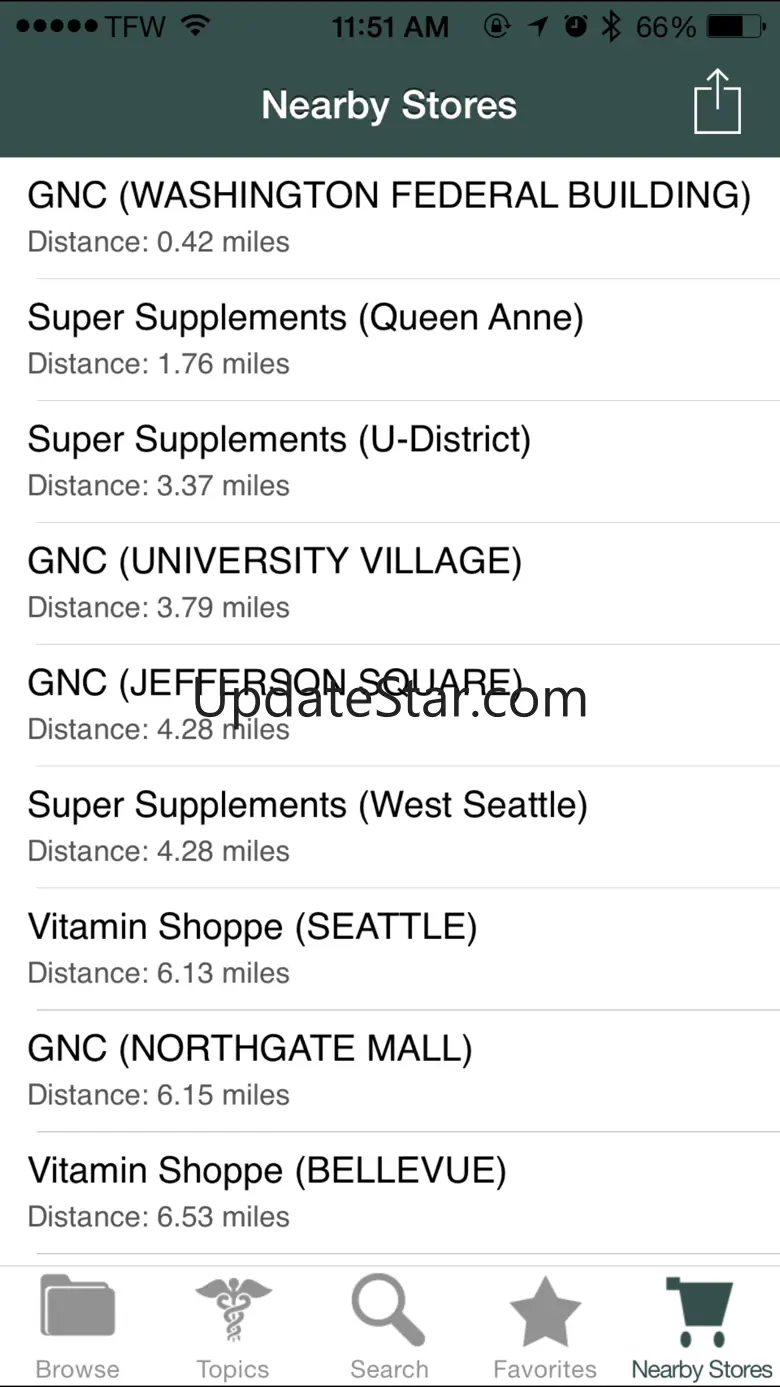Image resolution: width=780 pixels, height=1387 pixels.
Task: Switch to the Browse tab
Action: 77,1327
